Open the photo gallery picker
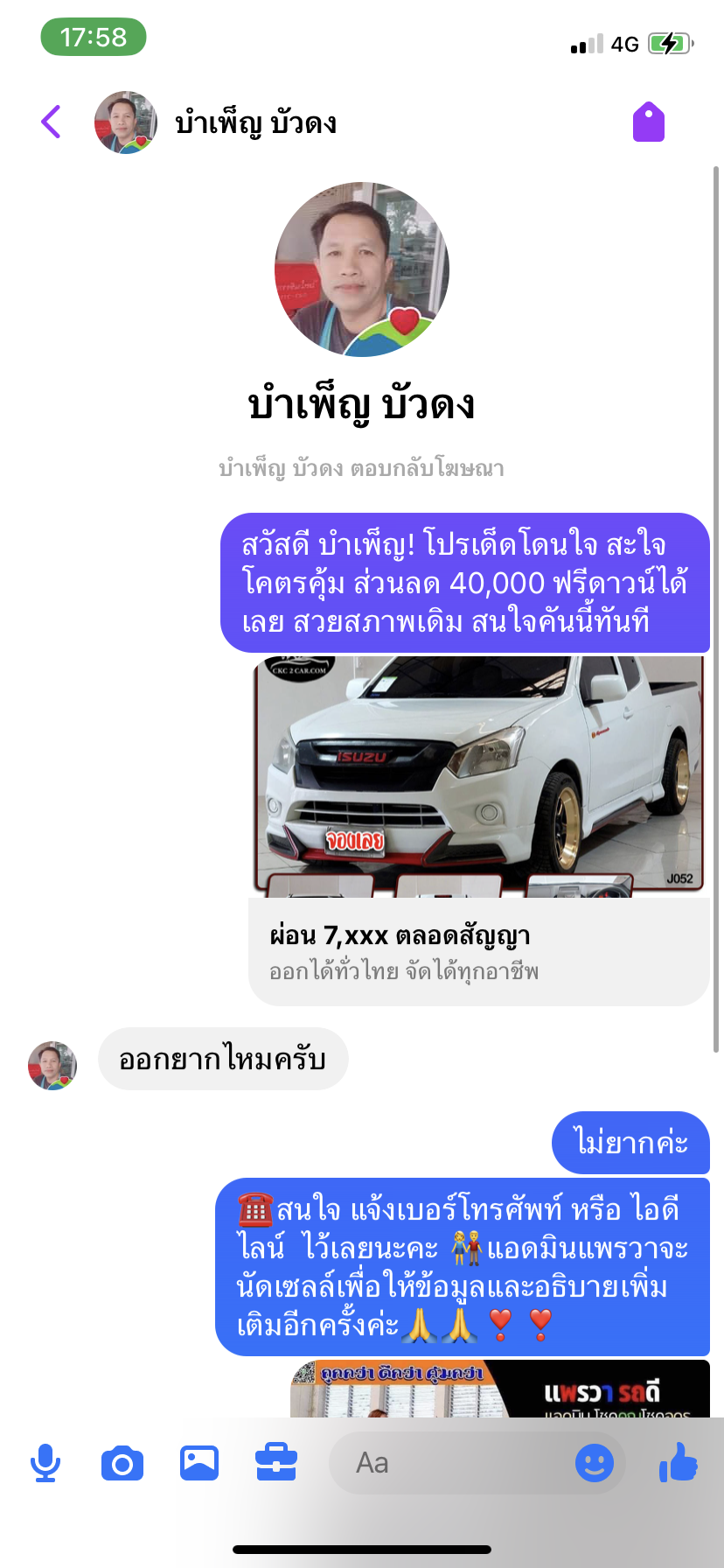This screenshot has height=1568, width=724. [x=199, y=1463]
